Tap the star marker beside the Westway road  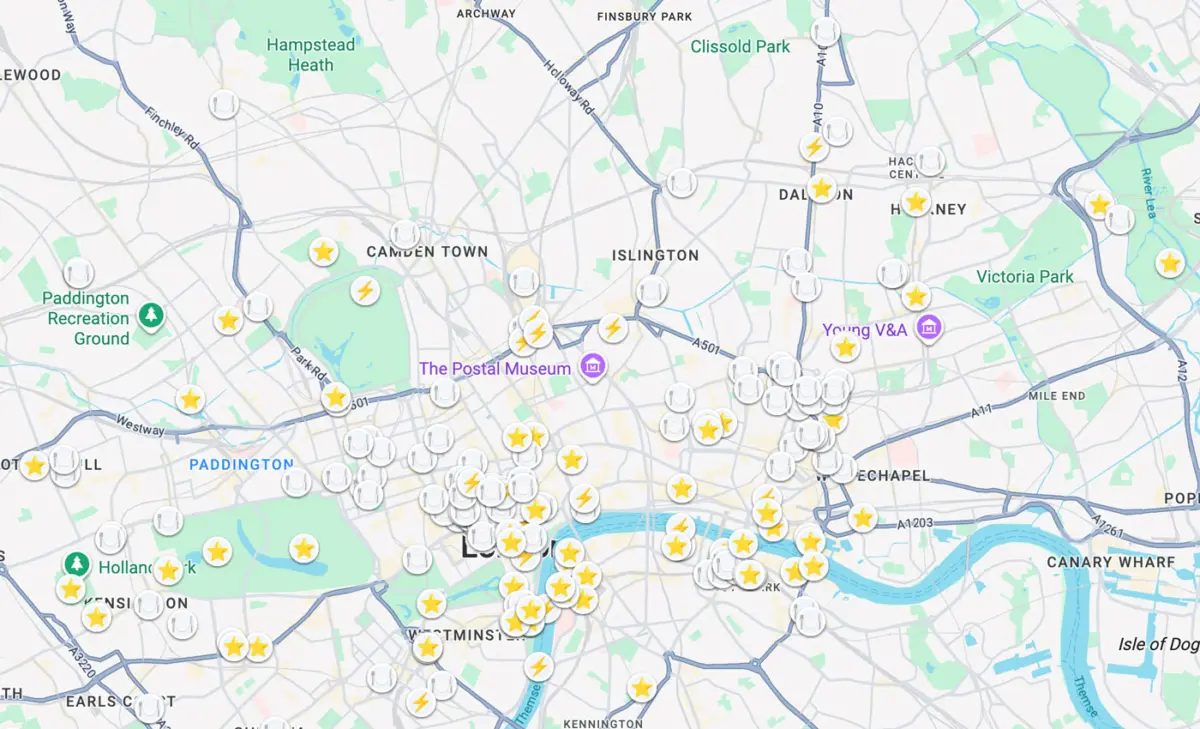pos(190,399)
